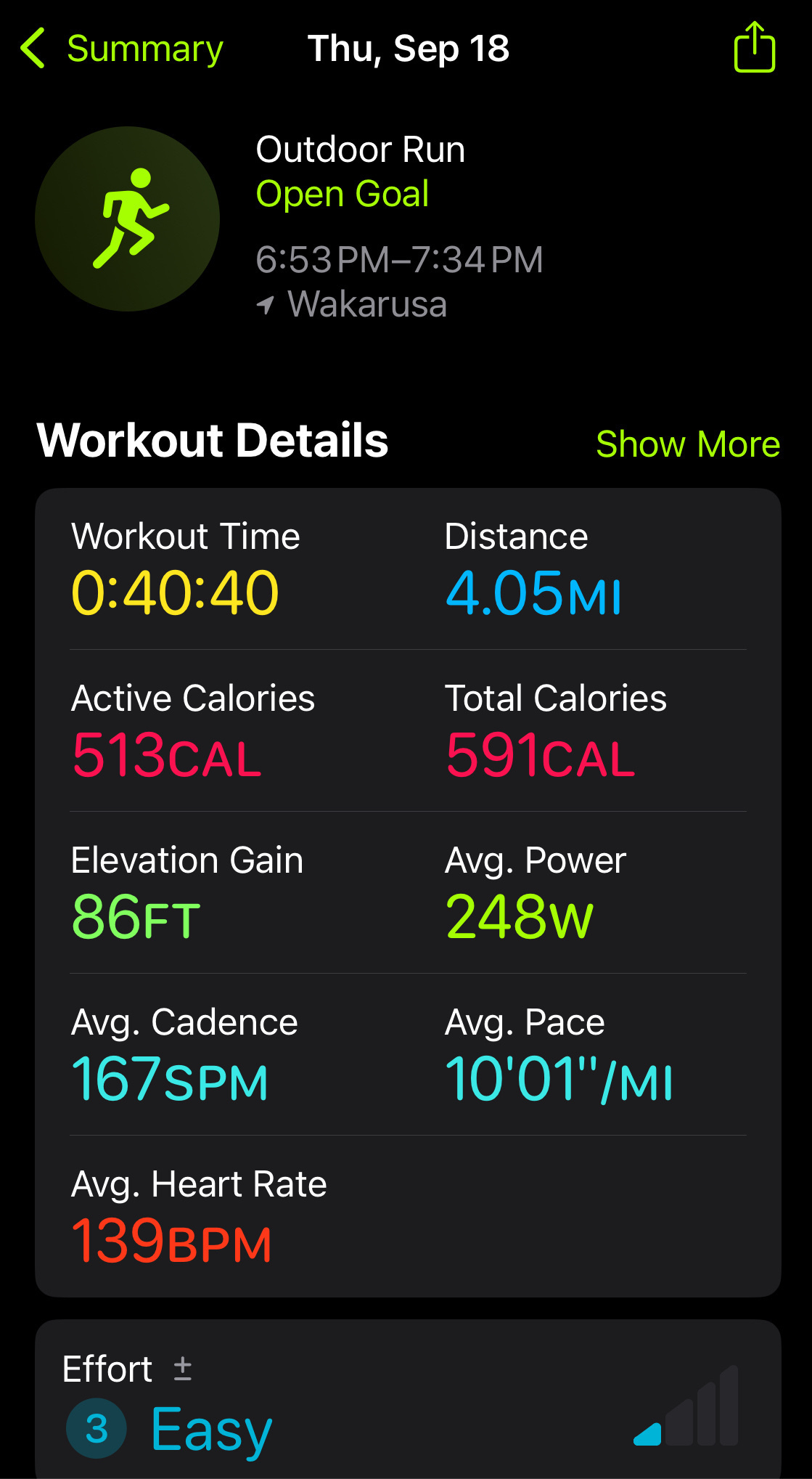Image resolution: width=812 pixels, height=1479 pixels.
Task: Adjust the Effort rating
Action: (183, 1369)
